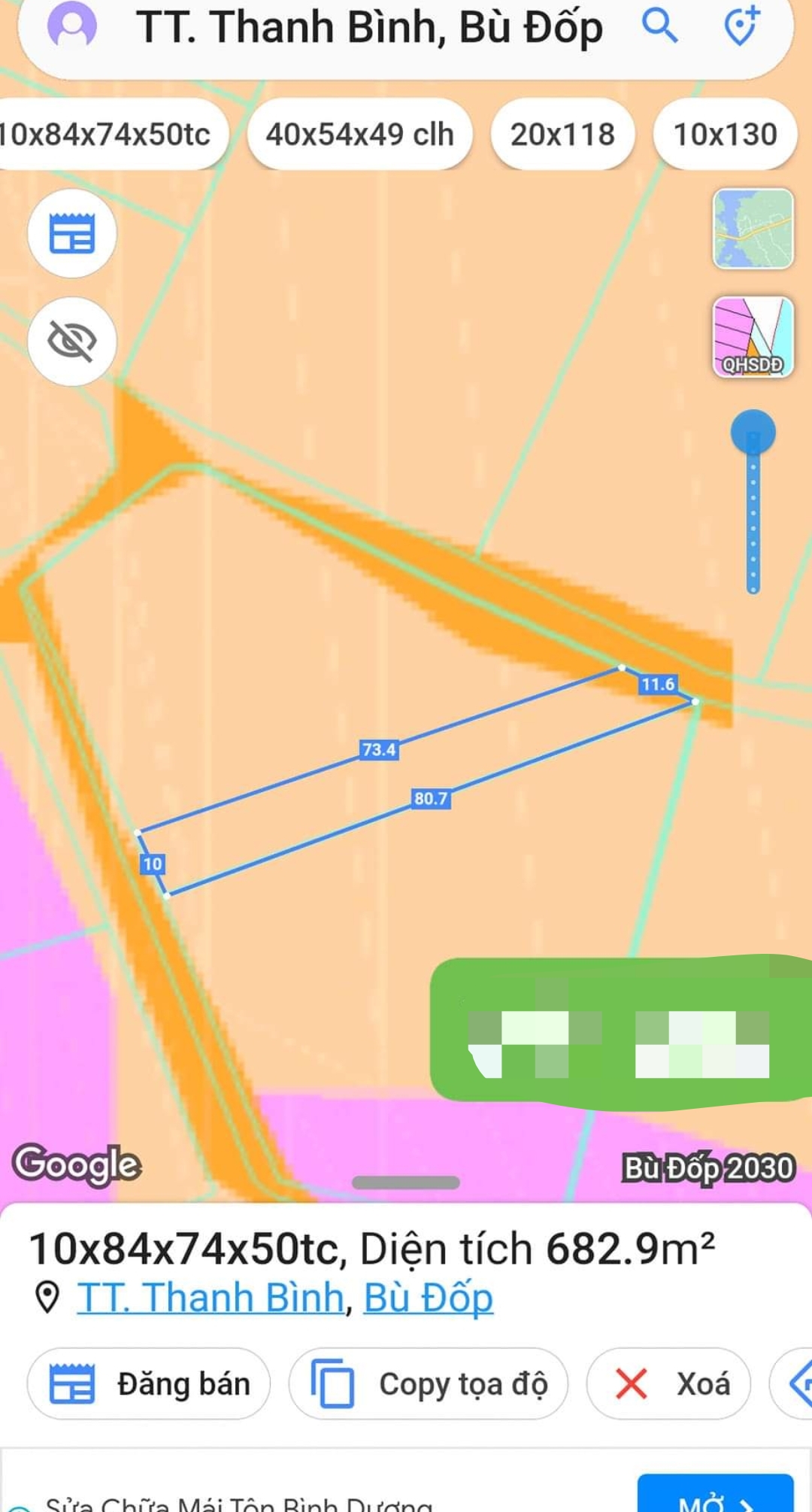
Task: Switch base map layer thumbnail
Action: [753, 229]
